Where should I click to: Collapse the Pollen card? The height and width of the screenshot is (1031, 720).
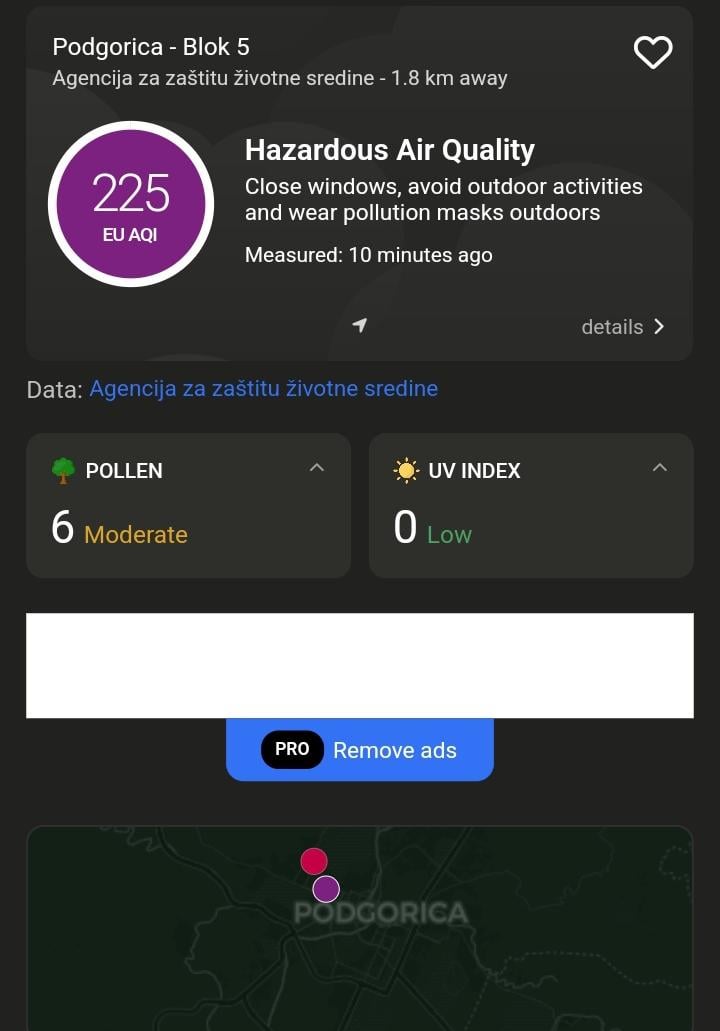(x=317, y=468)
